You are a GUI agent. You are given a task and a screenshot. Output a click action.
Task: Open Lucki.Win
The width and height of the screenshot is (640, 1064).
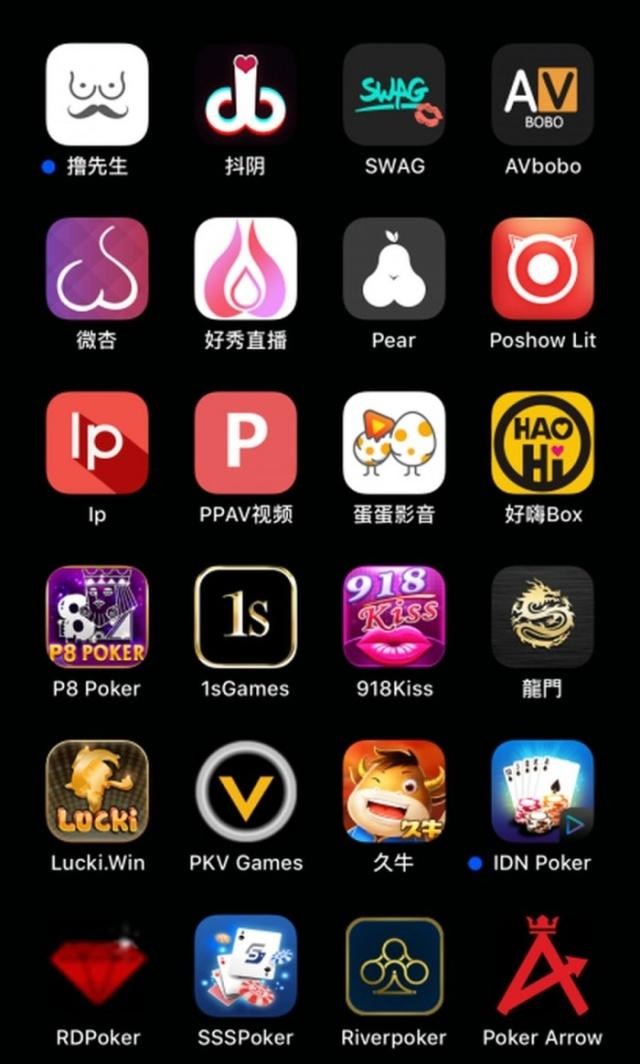[x=97, y=791]
